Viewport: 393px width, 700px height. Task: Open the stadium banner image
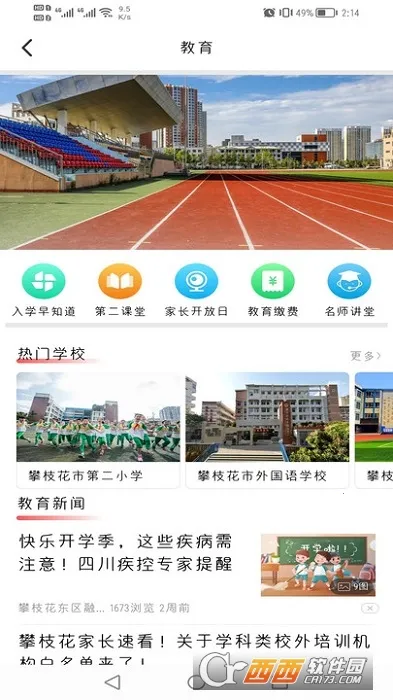click(x=196, y=162)
